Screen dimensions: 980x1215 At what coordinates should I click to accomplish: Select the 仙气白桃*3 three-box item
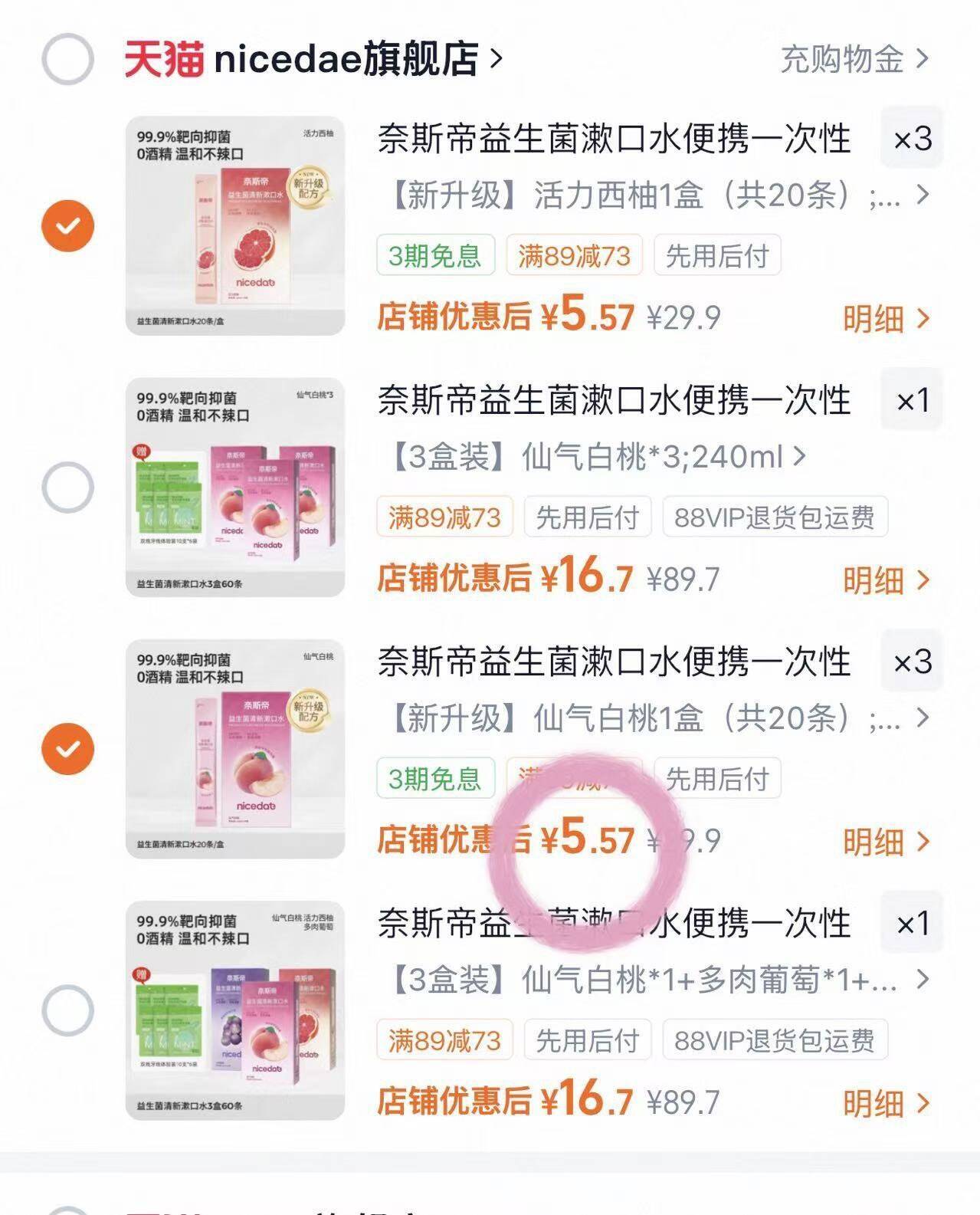67,488
